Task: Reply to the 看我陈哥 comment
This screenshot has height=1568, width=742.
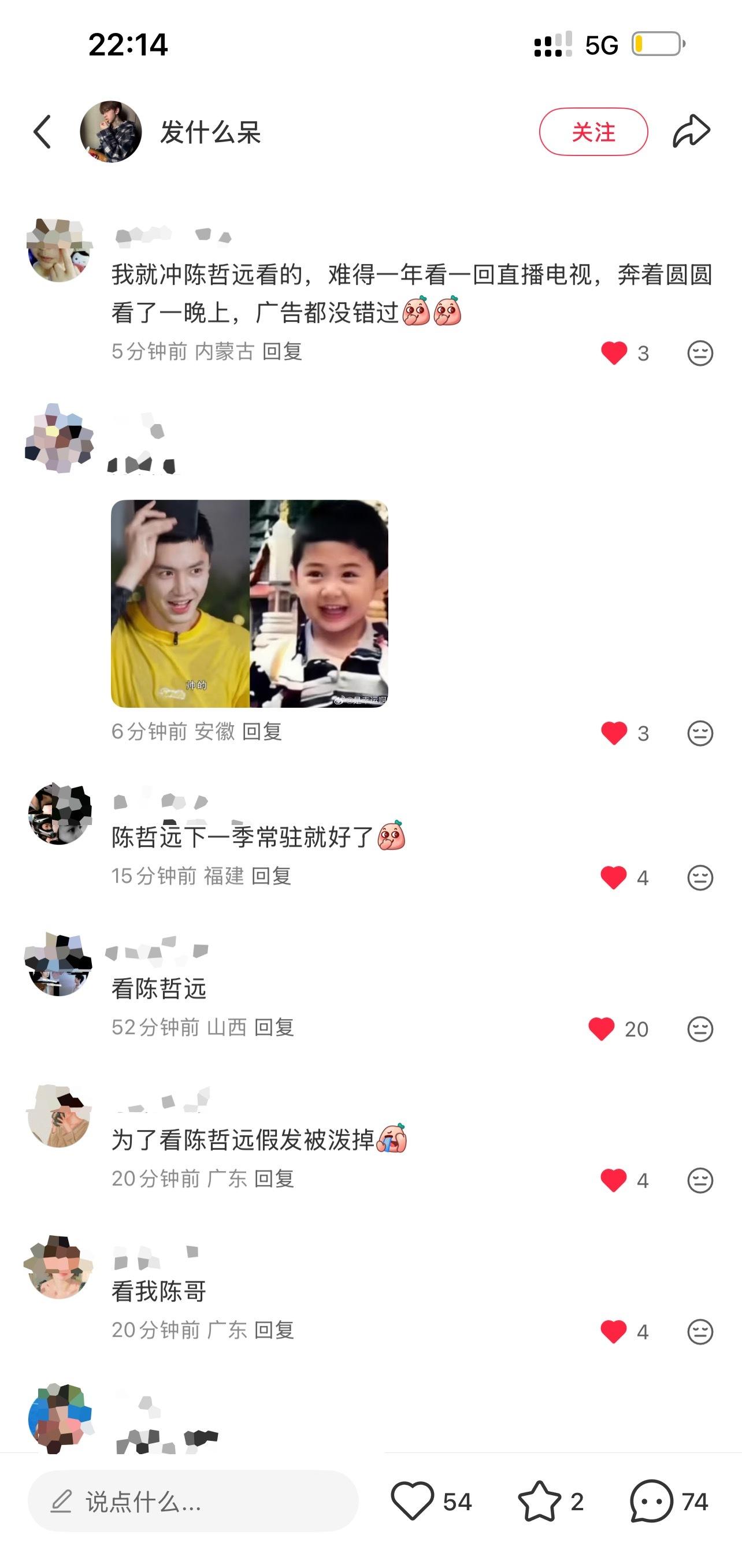Action: [x=274, y=1330]
